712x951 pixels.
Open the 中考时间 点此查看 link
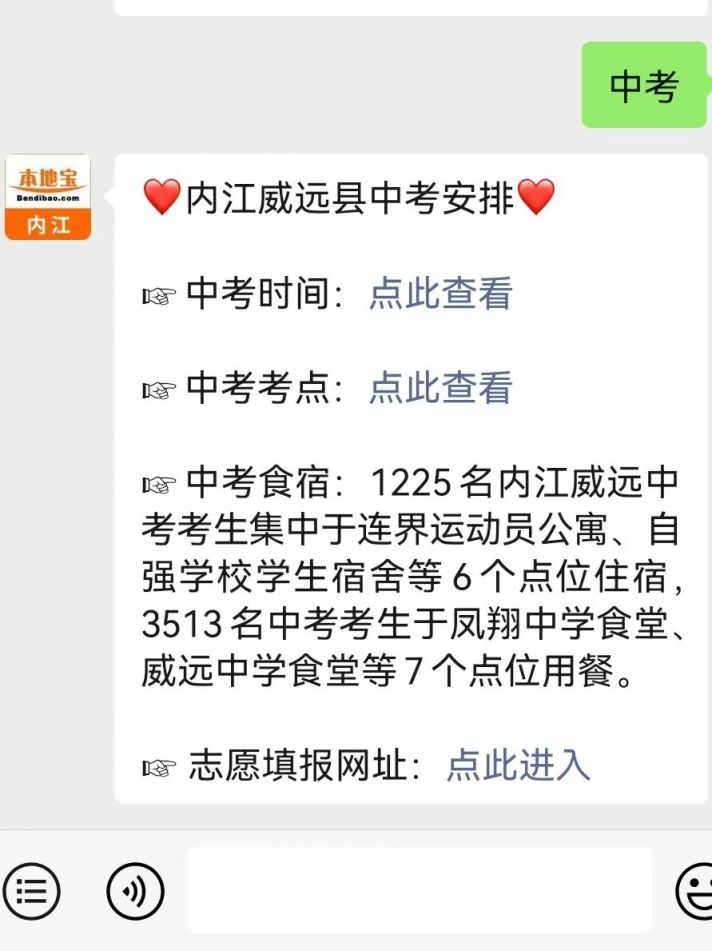tap(440, 294)
